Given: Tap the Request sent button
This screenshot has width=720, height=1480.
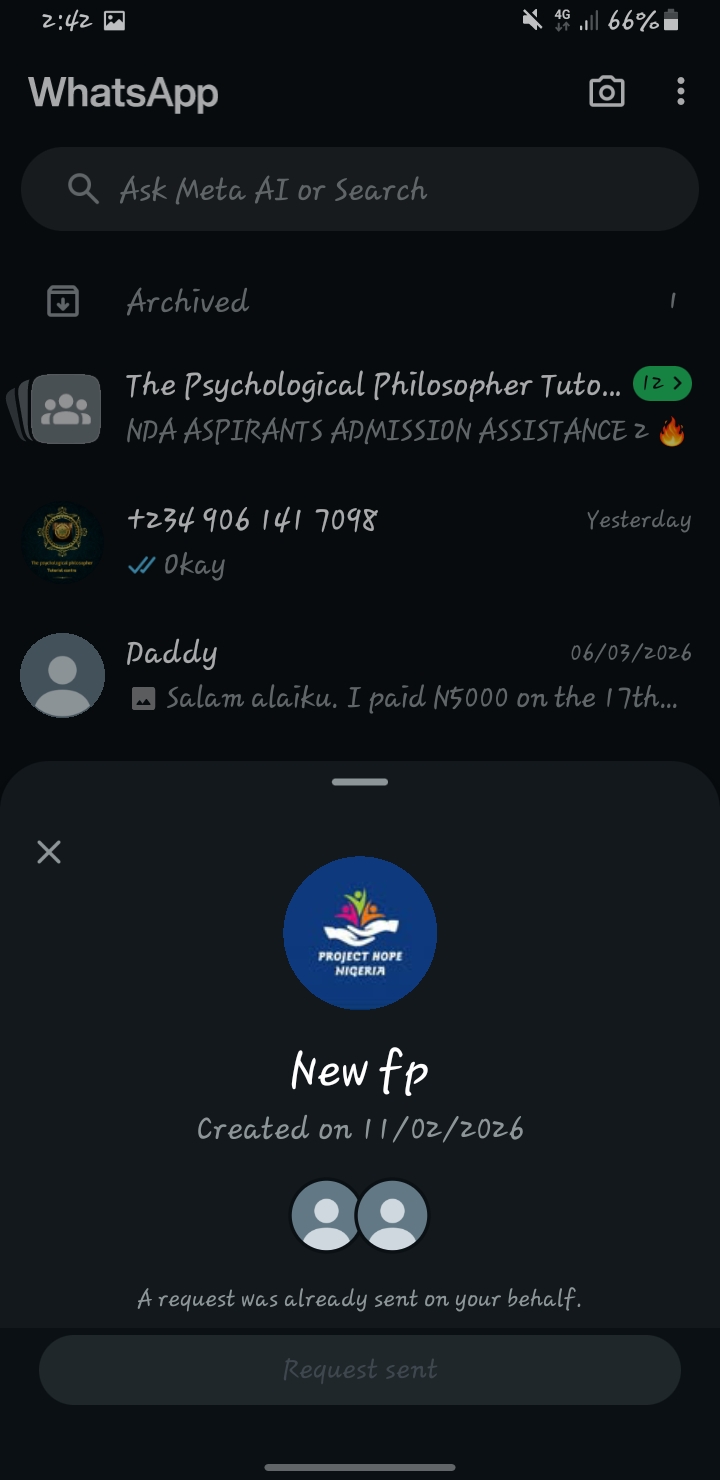Looking at the screenshot, I should pos(360,1369).
